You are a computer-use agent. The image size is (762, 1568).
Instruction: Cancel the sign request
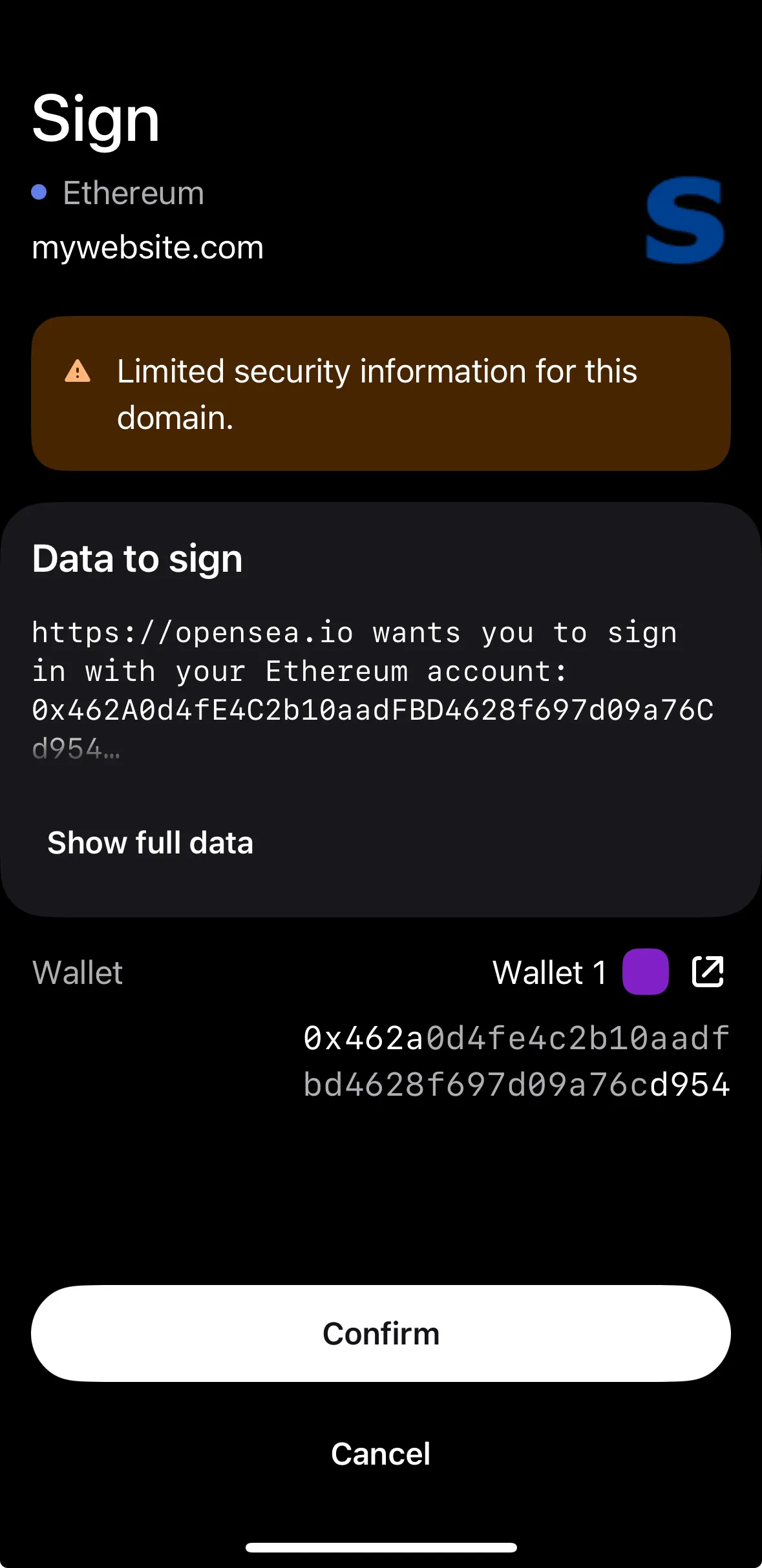pos(381,1454)
